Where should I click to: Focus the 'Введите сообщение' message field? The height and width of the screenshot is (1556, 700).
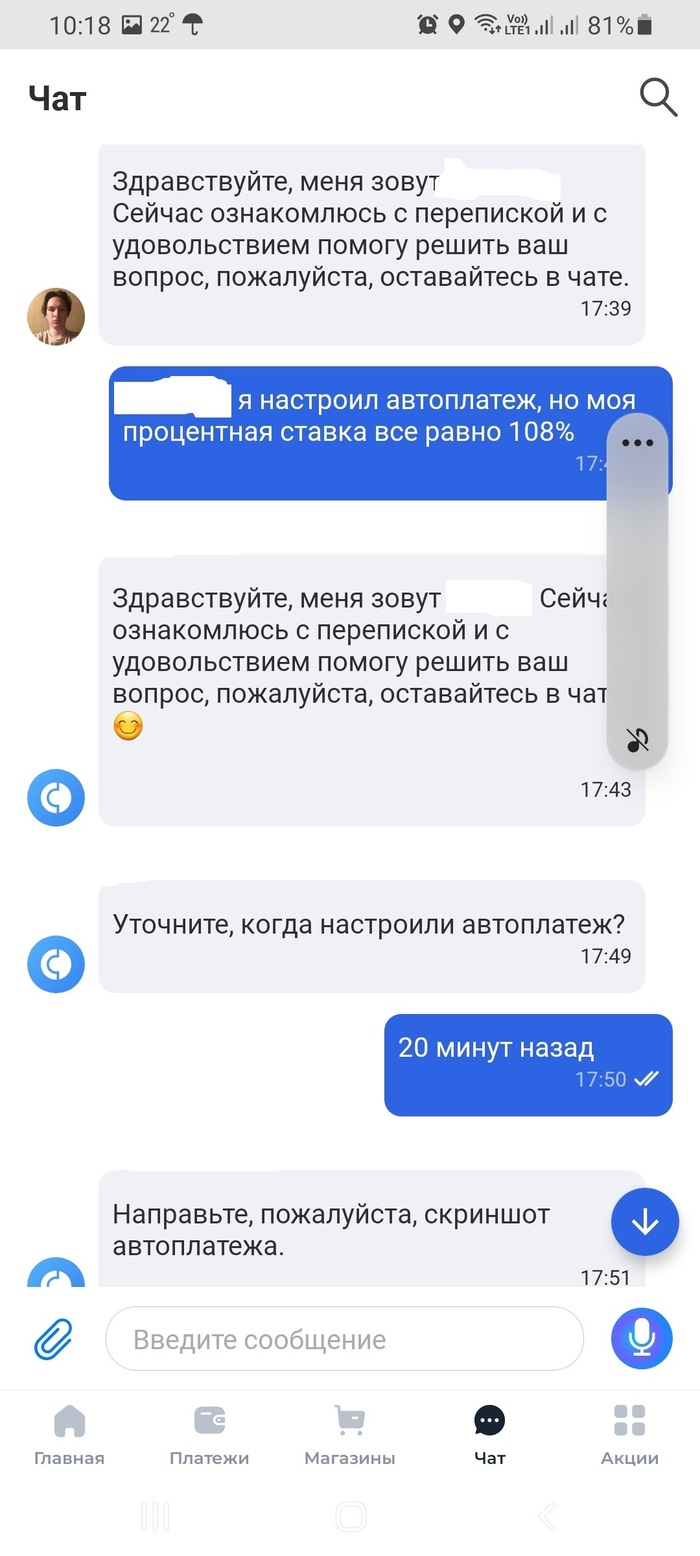point(344,1339)
